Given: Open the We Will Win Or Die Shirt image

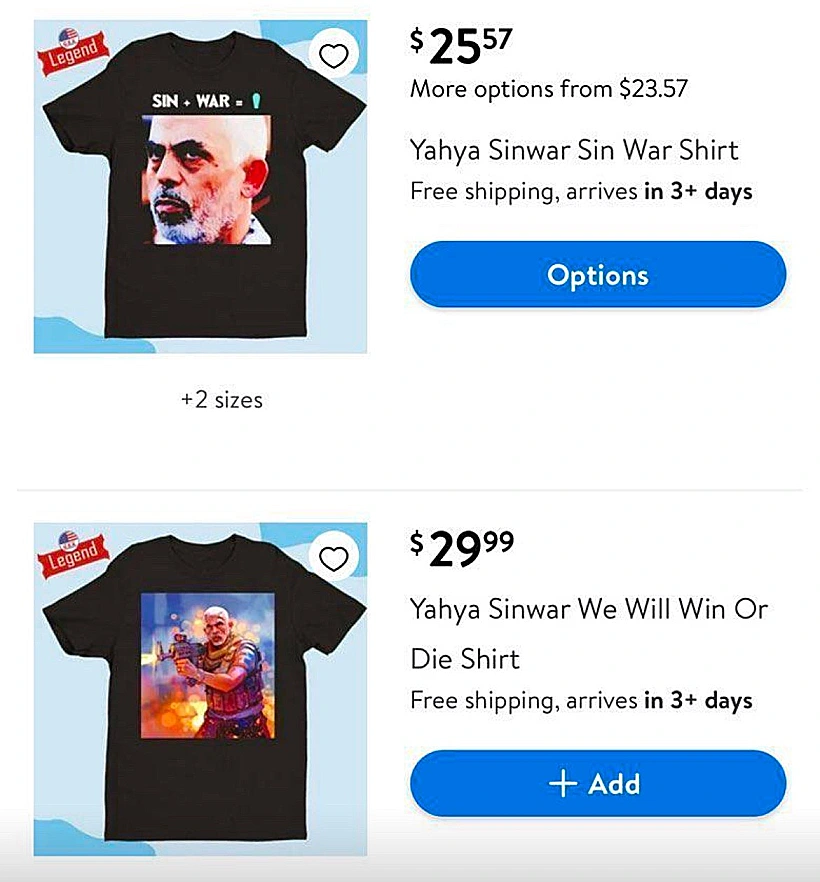Looking at the screenshot, I should pos(200,690).
